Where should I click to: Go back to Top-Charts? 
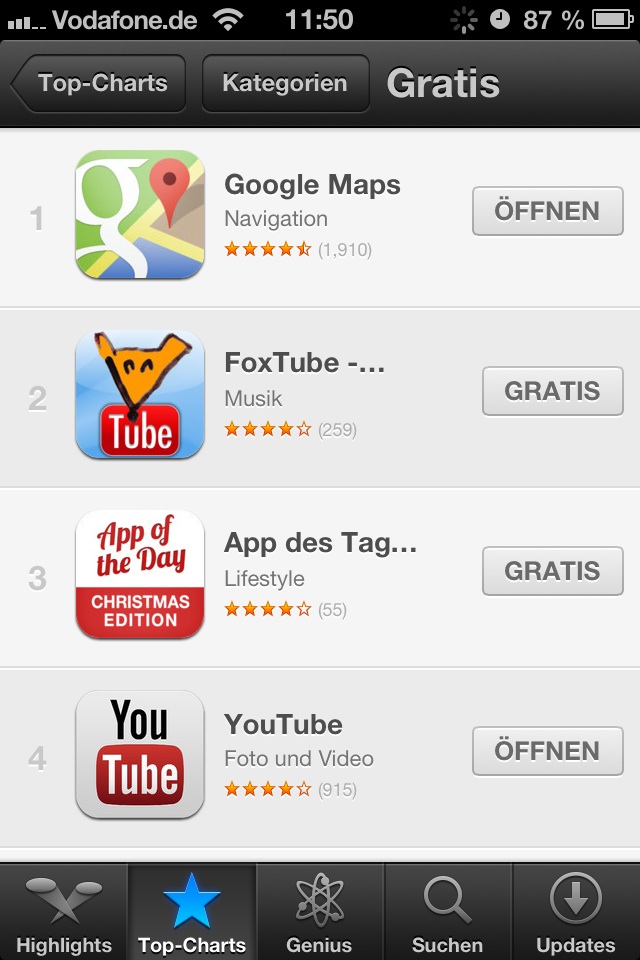click(99, 84)
